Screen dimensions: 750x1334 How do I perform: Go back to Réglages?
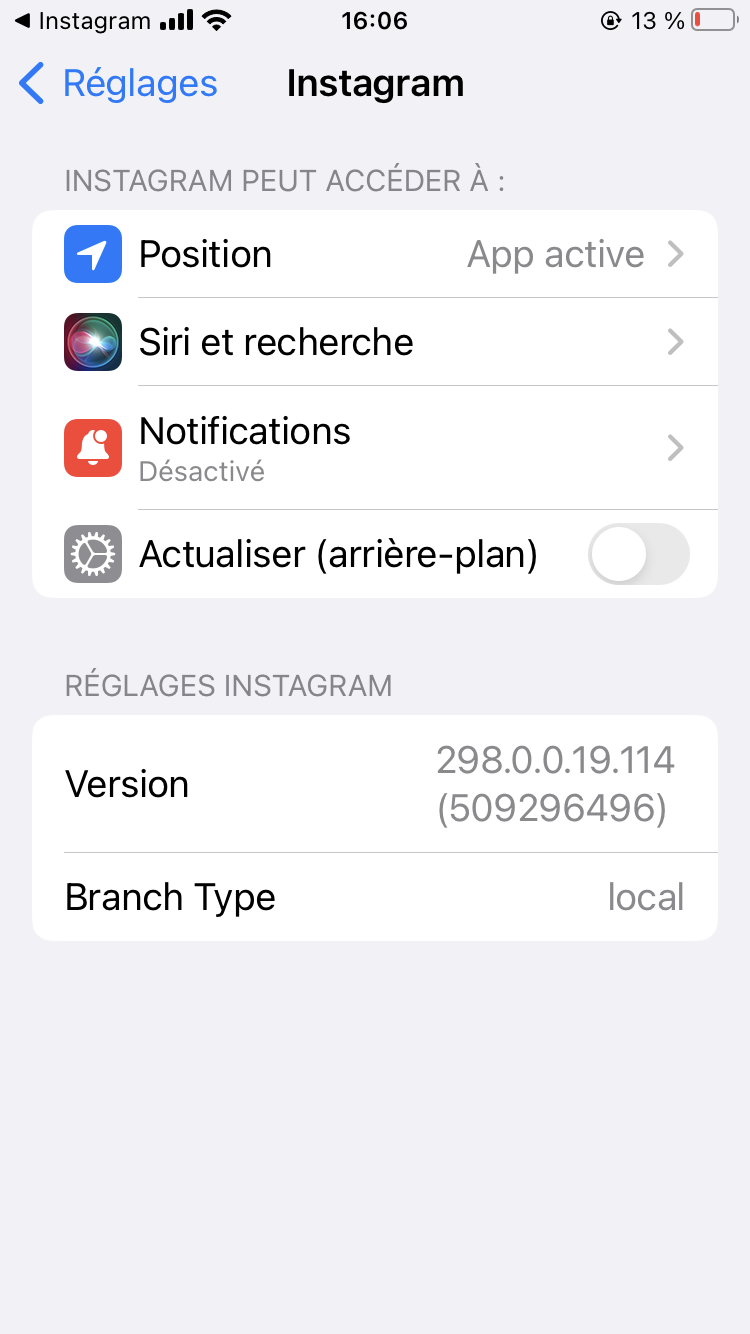pyautogui.click(x=118, y=83)
